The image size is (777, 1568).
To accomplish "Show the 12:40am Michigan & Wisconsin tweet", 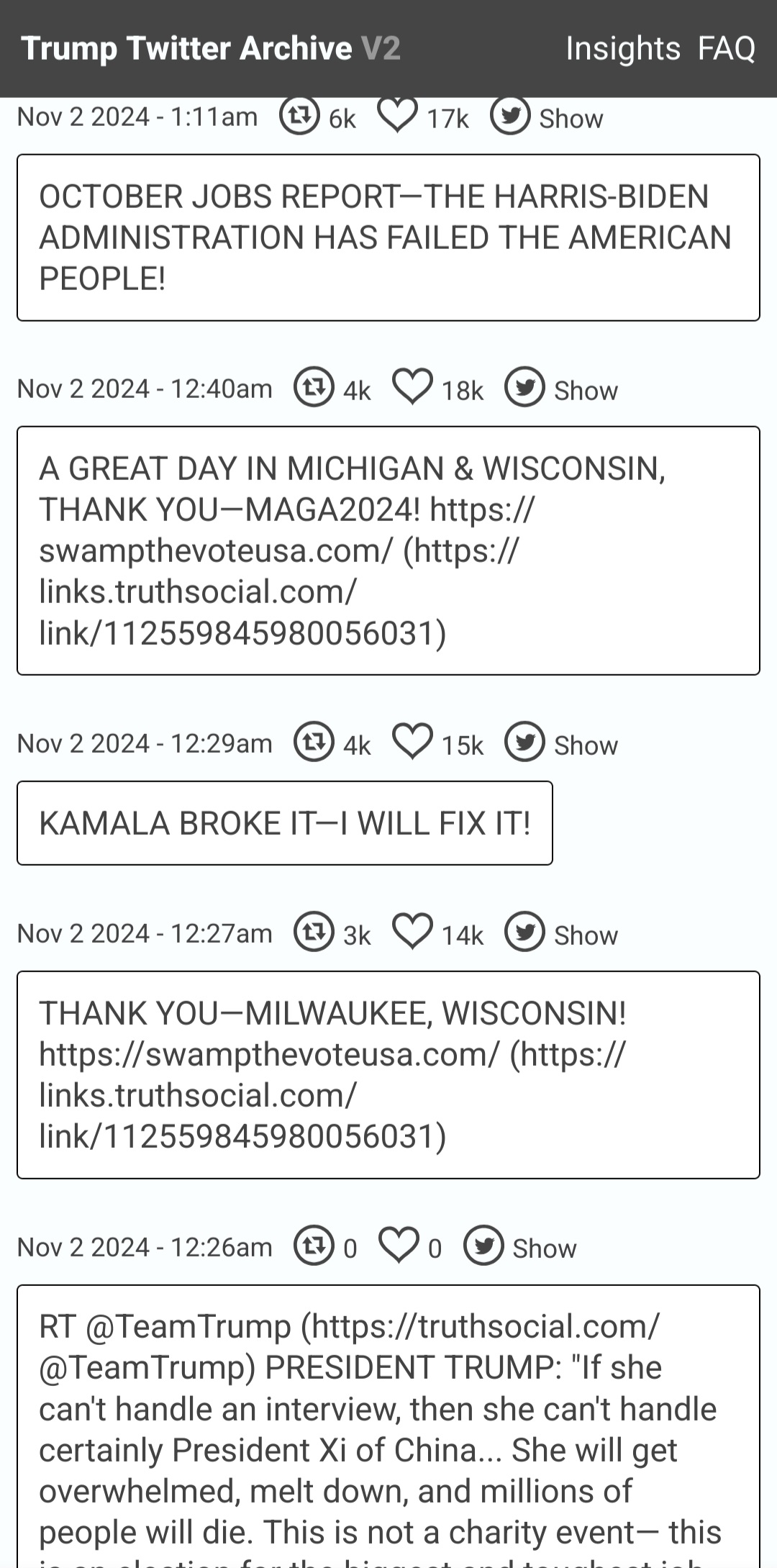I will click(561, 389).
